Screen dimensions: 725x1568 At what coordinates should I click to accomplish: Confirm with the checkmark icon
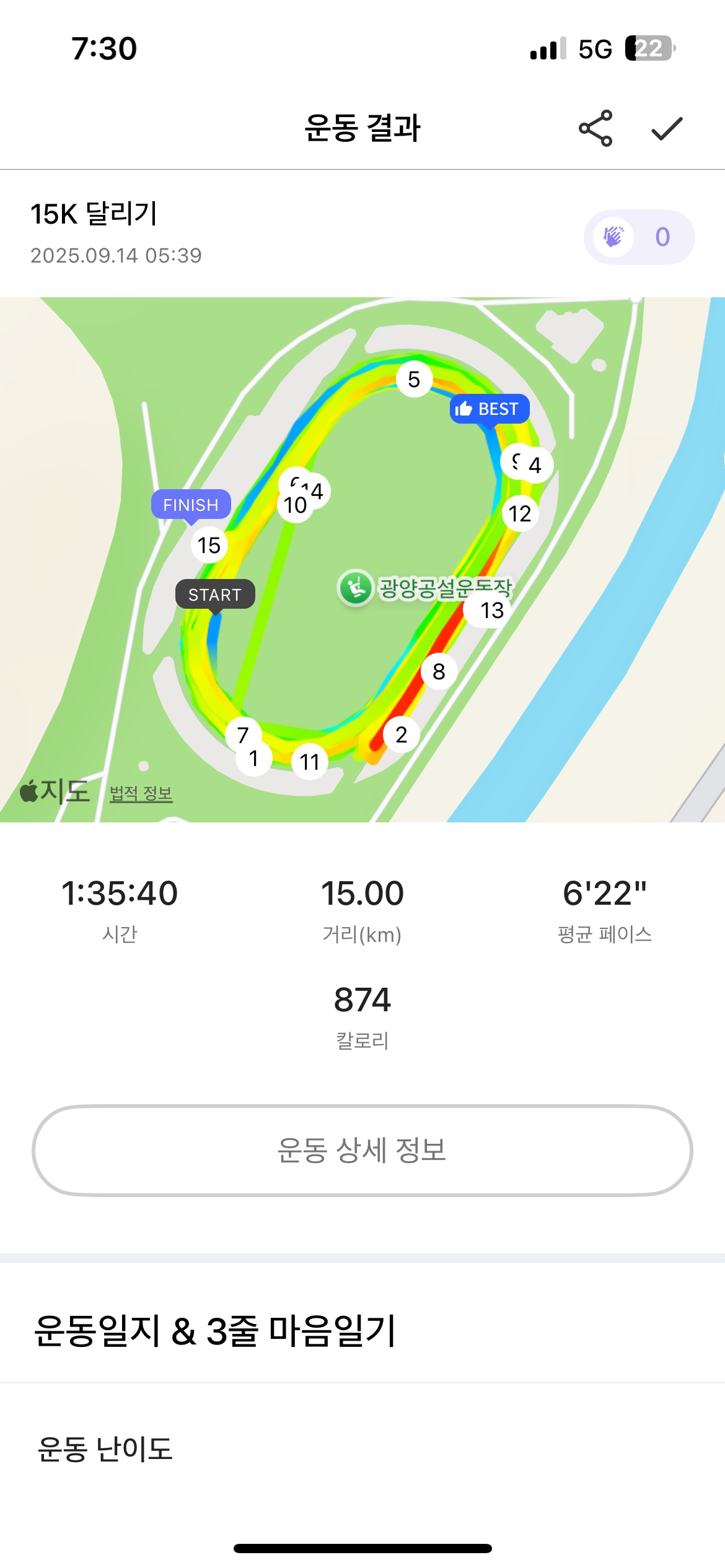[x=667, y=129]
